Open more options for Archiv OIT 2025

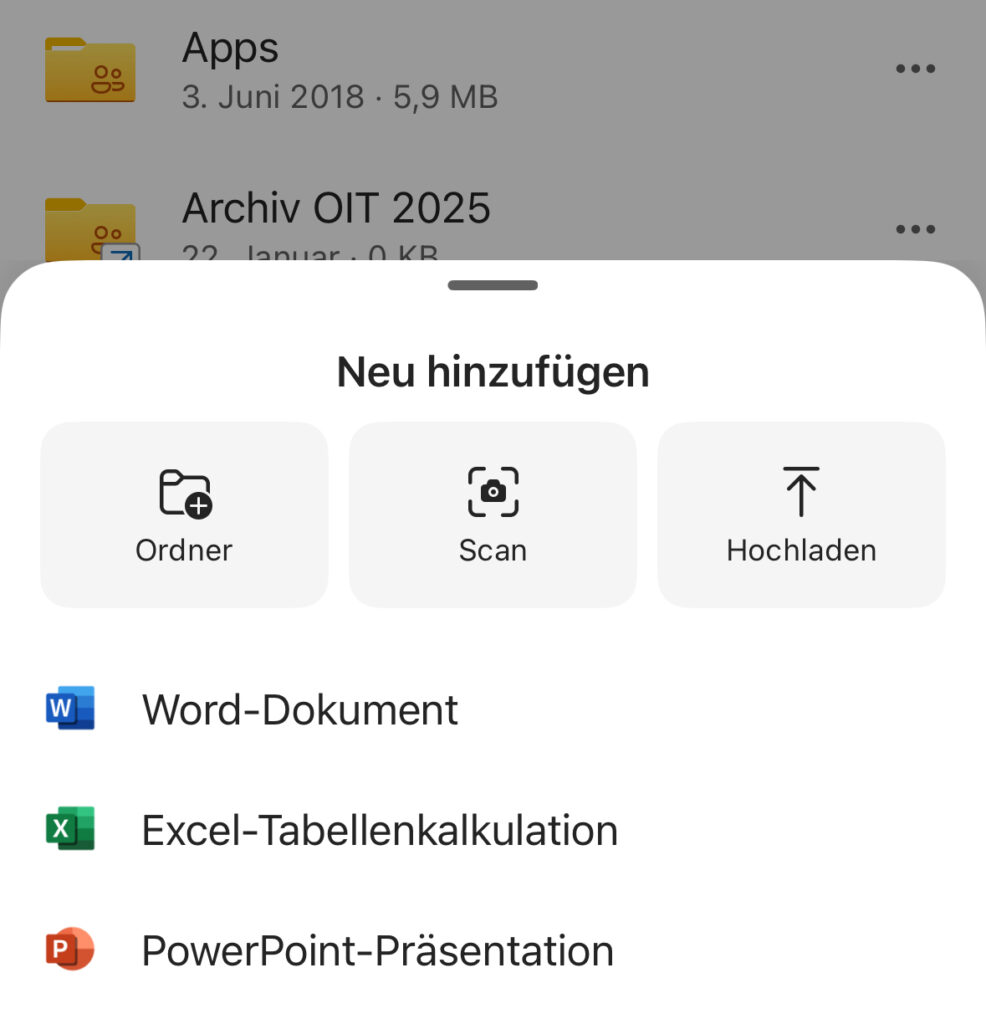click(x=915, y=229)
